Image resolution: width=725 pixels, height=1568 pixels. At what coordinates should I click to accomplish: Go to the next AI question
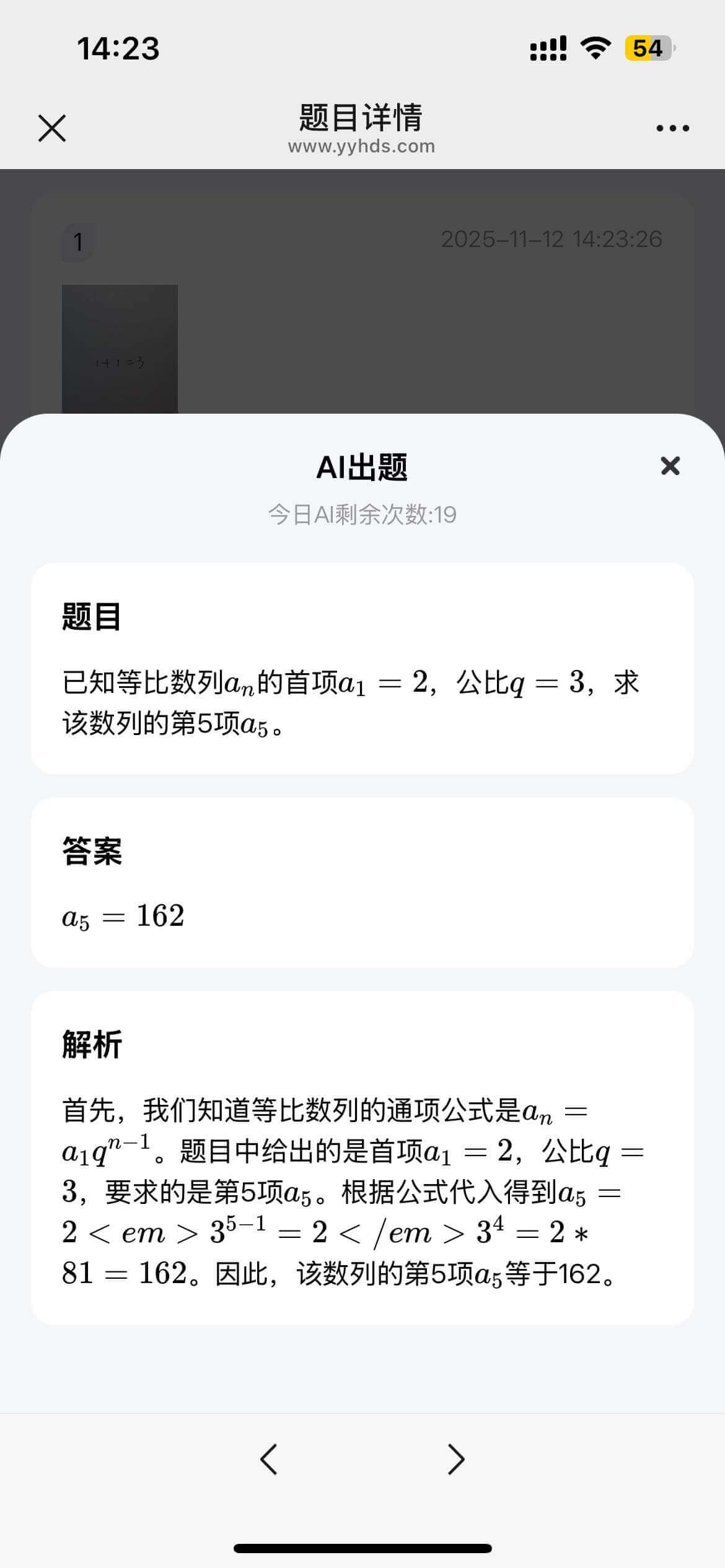[456, 1458]
